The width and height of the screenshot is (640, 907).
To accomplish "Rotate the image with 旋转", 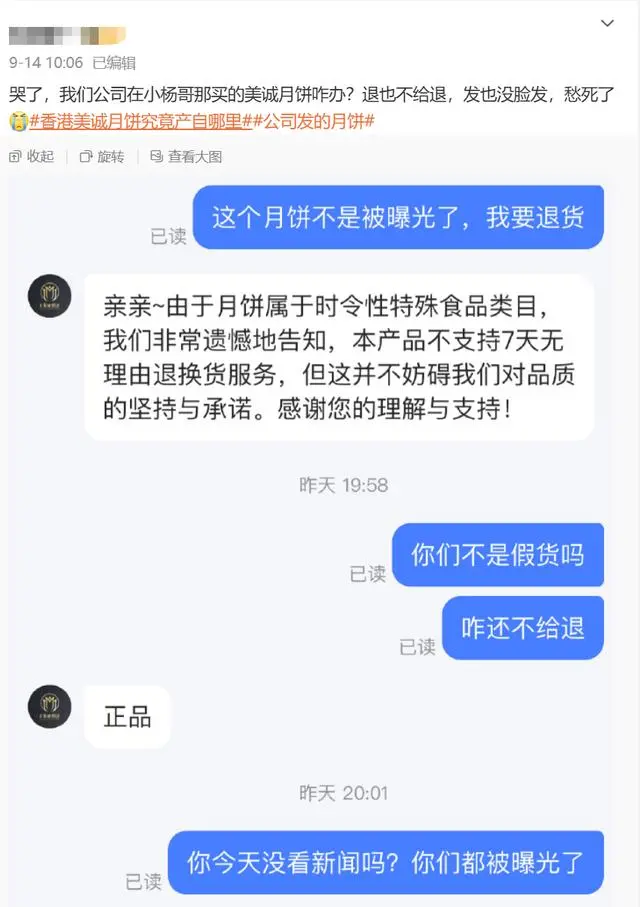I will pyautogui.click(x=102, y=157).
